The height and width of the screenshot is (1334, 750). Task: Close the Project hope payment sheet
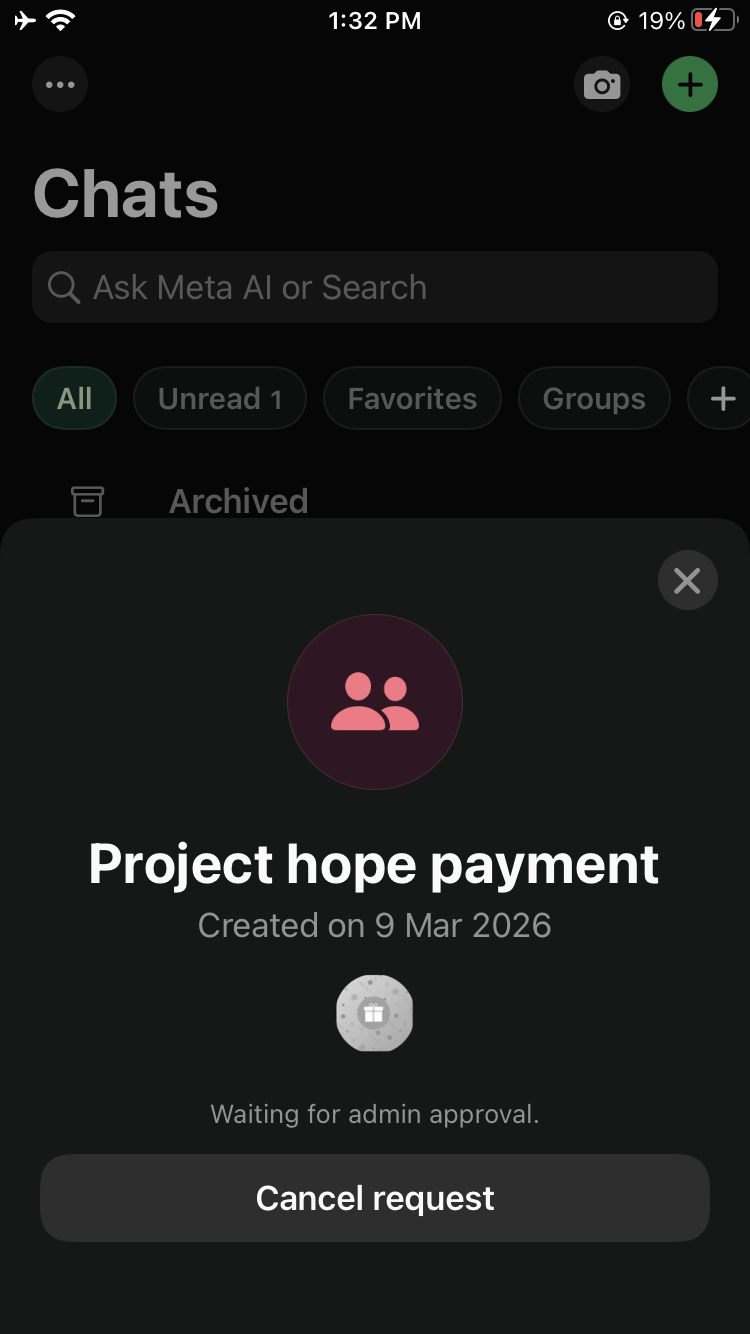point(687,580)
